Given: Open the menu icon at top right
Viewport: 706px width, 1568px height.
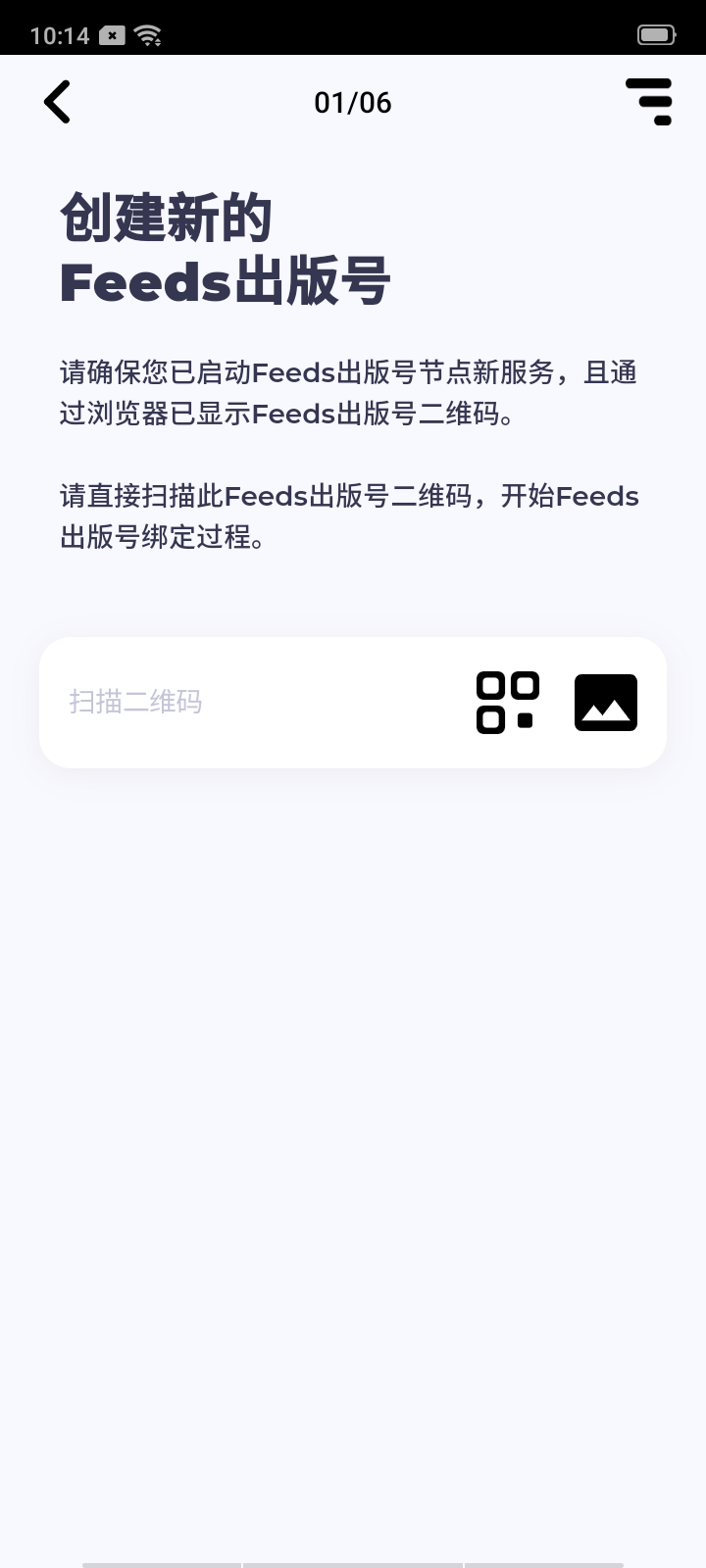Looking at the screenshot, I should pyautogui.click(x=649, y=102).
